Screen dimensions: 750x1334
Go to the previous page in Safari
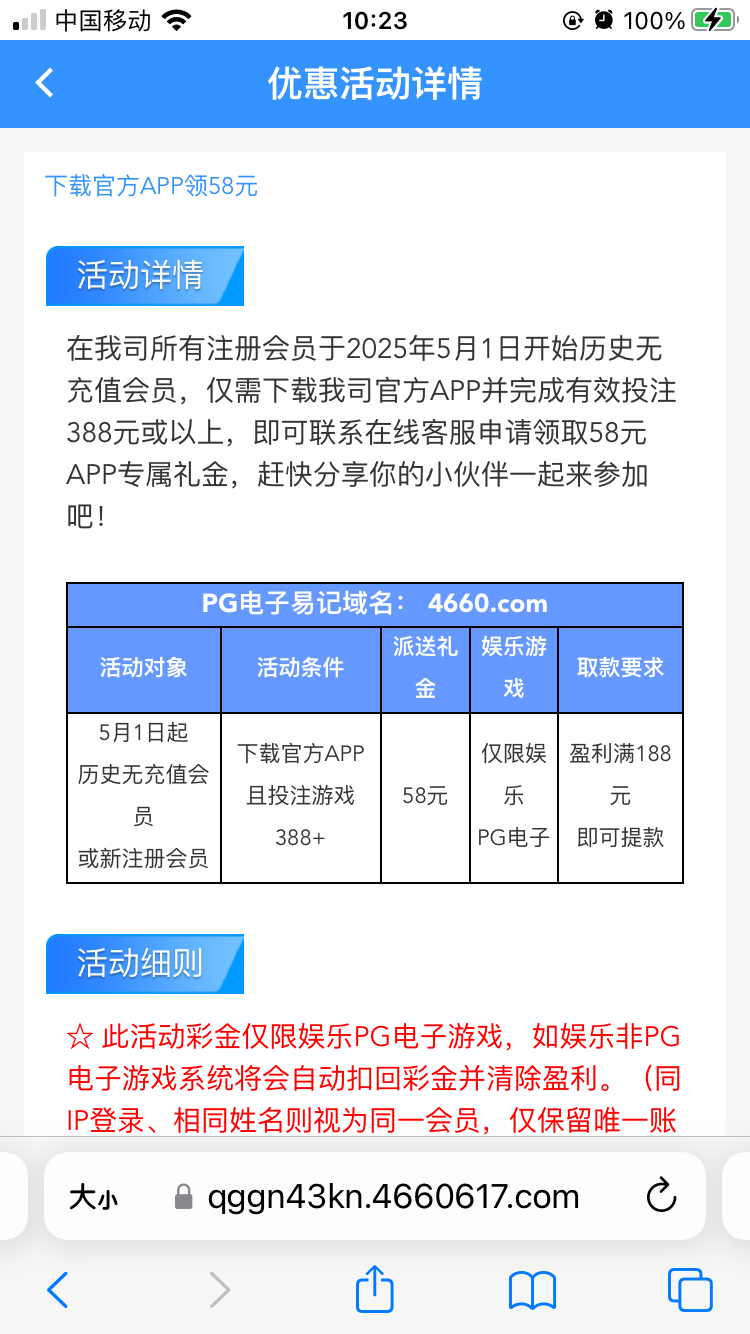coord(58,1290)
